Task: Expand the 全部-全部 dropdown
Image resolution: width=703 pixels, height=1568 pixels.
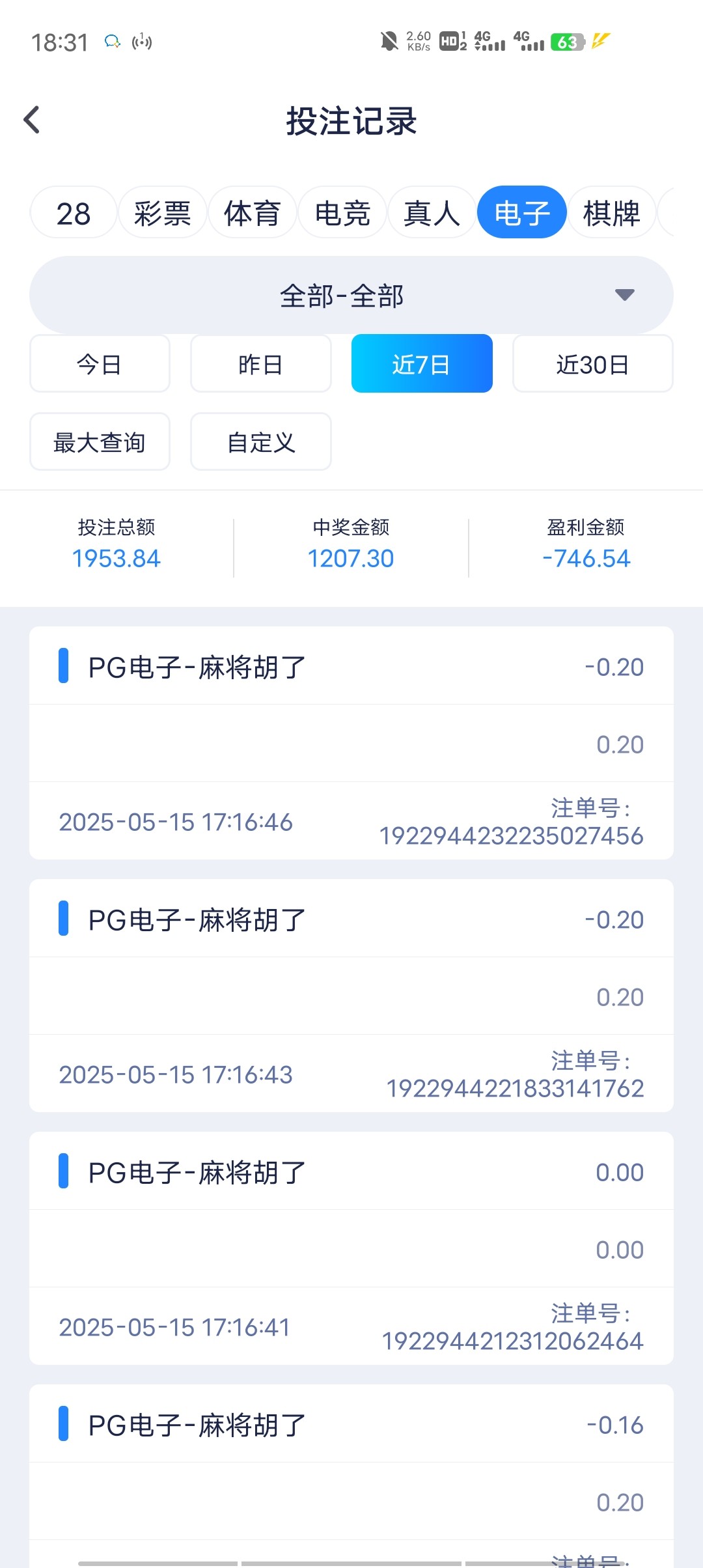Action: (x=351, y=296)
